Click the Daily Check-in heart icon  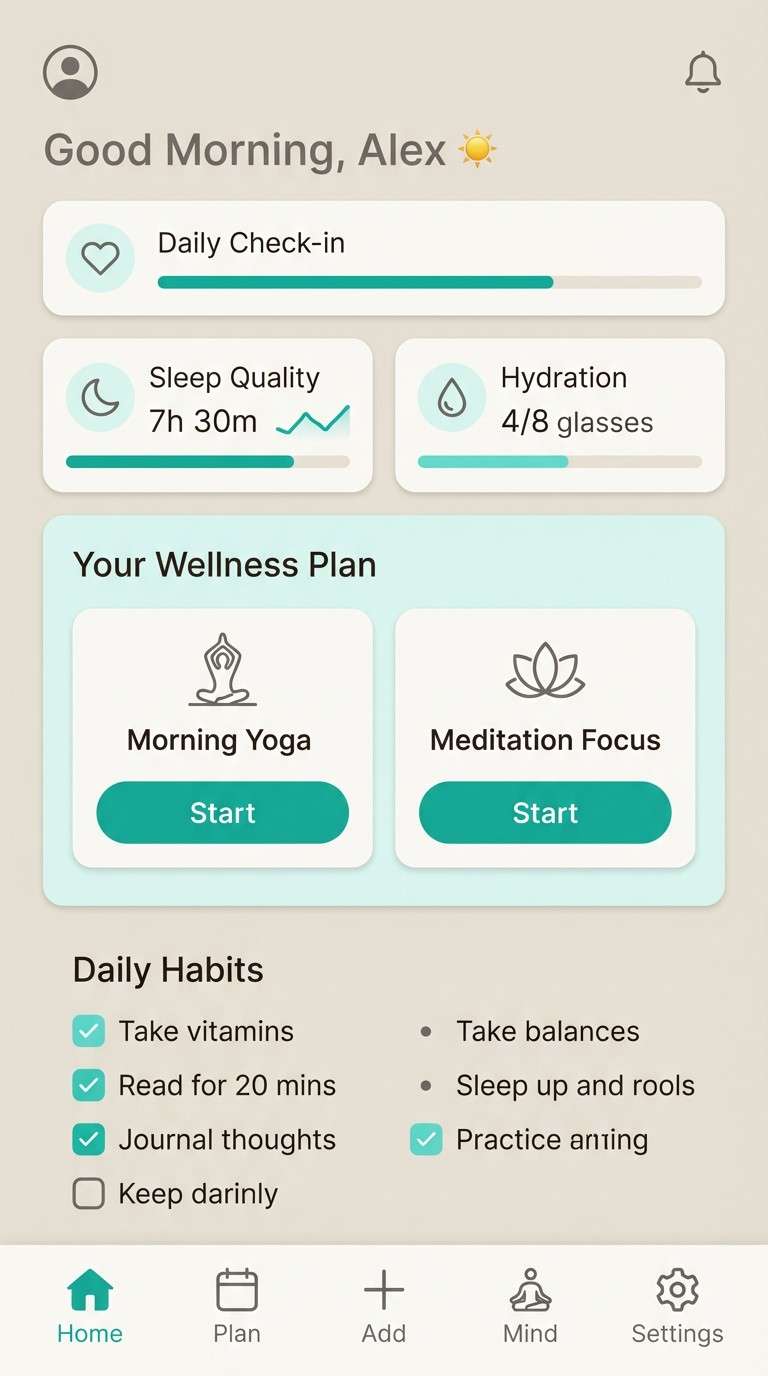click(100, 257)
